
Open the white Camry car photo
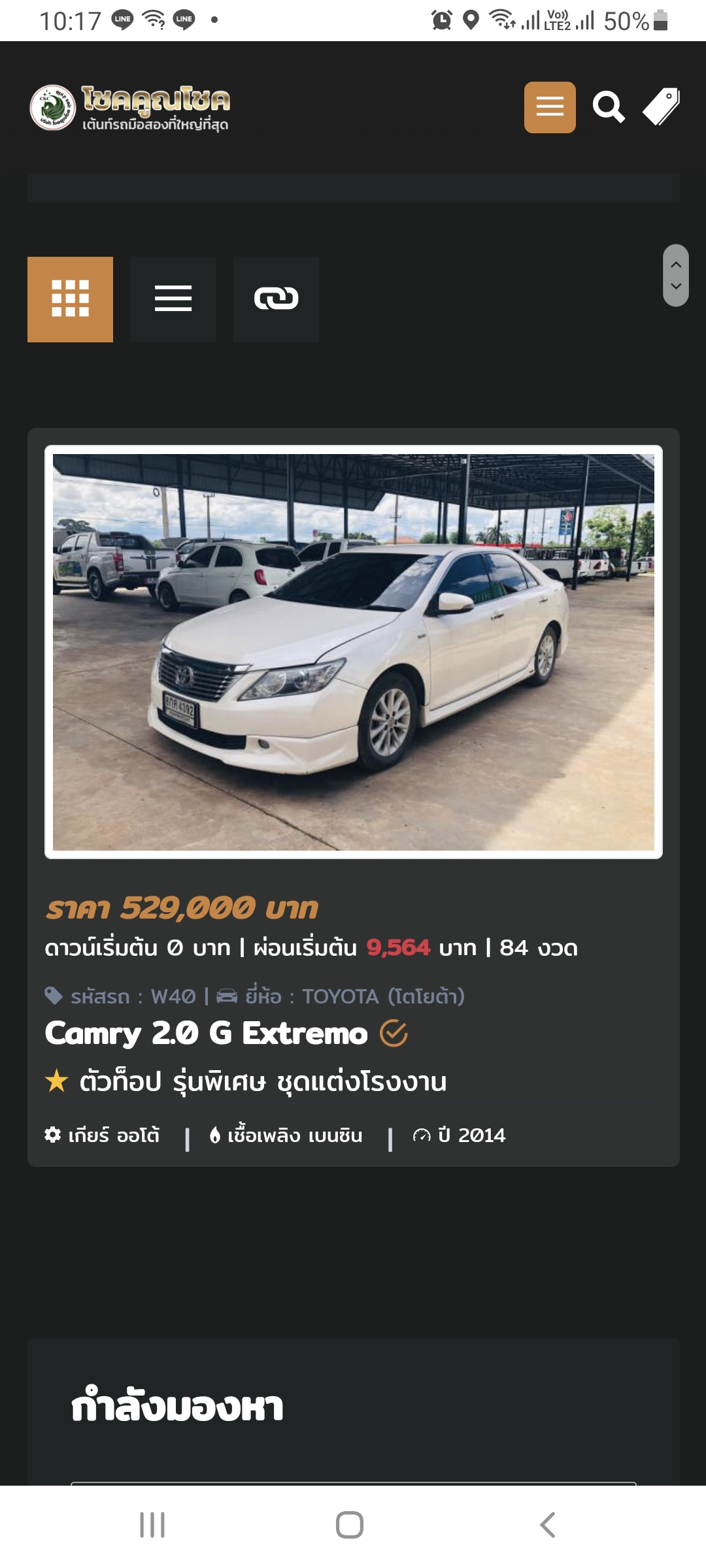pos(354,652)
